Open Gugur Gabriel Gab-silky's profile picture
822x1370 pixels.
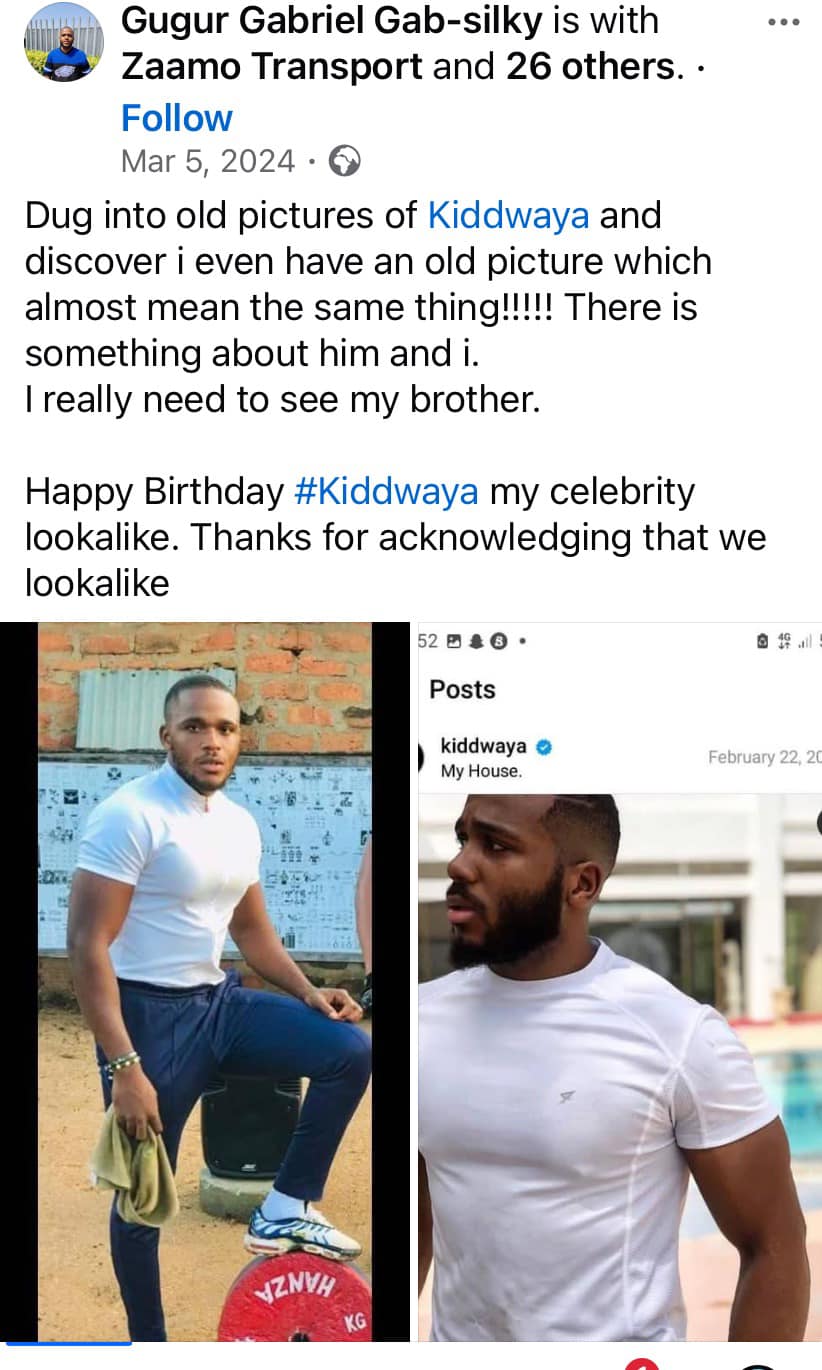tap(64, 42)
